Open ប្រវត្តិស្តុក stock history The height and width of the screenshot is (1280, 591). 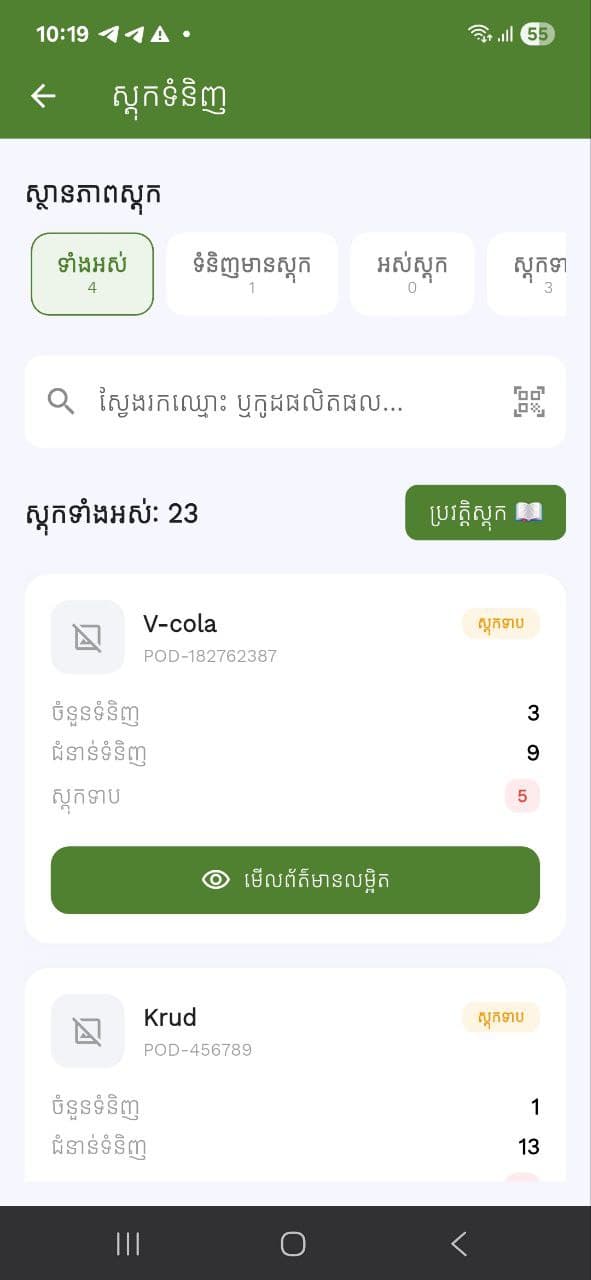pos(485,513)
